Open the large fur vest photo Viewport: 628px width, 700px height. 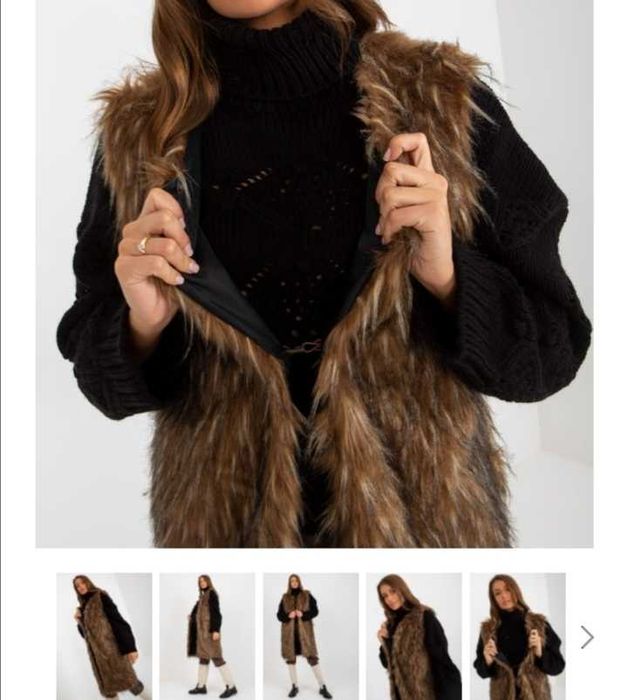tap(314, 274)
